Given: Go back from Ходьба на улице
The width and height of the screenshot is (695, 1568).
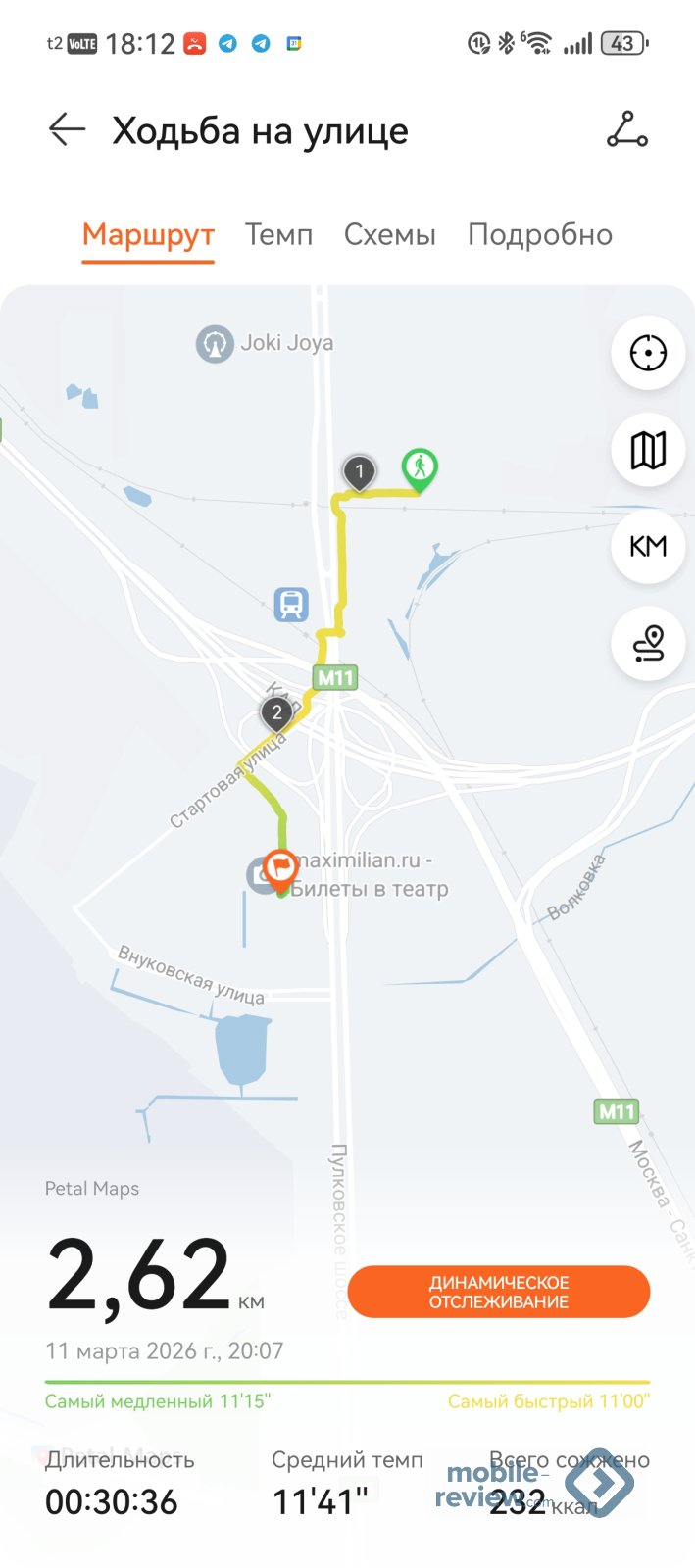Looking at the screenshot, I should 67,130.
